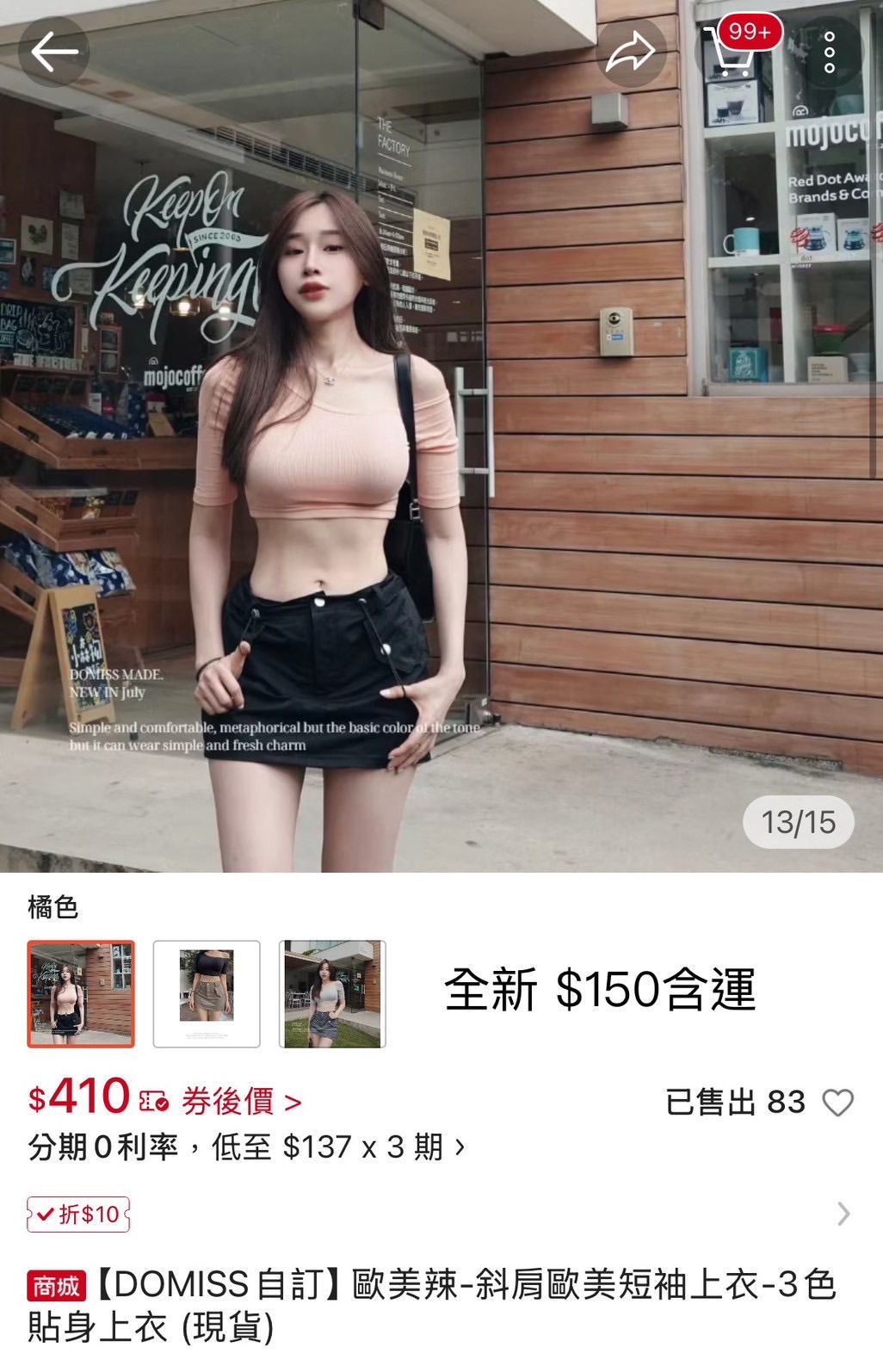
Task: Expand the 分期0利率 installment options
Action: [244, 1150]
